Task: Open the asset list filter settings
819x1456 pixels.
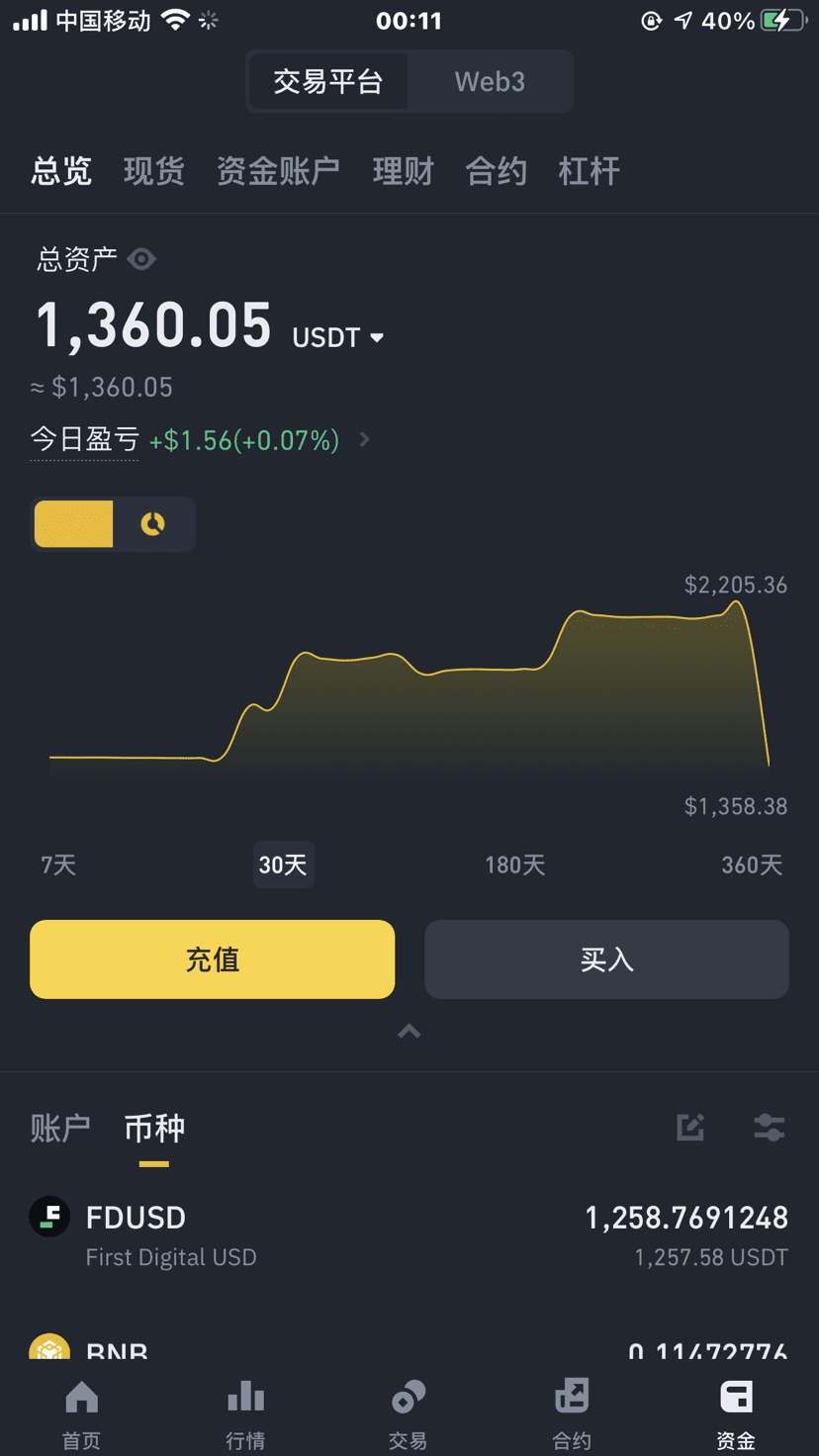Action: click(769, 1128)
